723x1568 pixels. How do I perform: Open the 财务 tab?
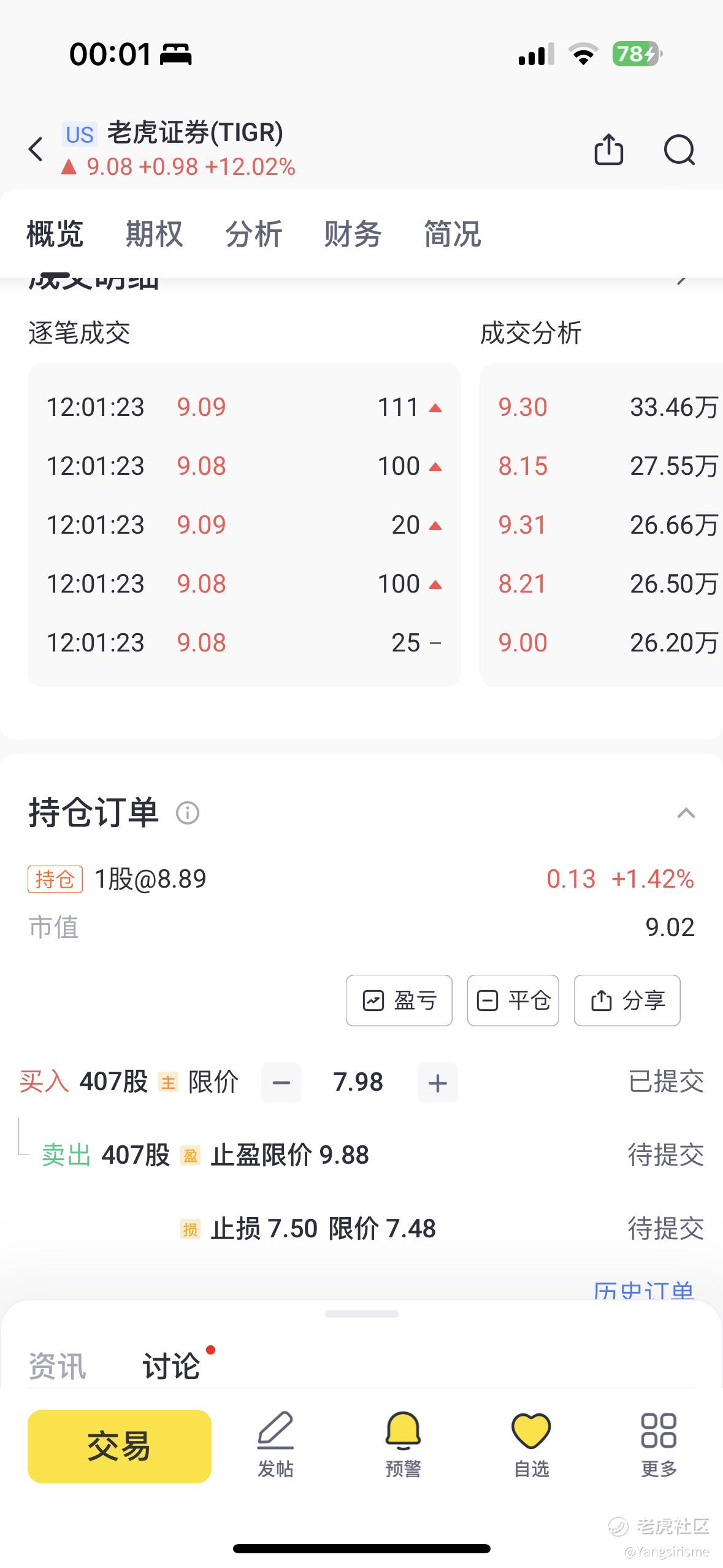[353, 234]
